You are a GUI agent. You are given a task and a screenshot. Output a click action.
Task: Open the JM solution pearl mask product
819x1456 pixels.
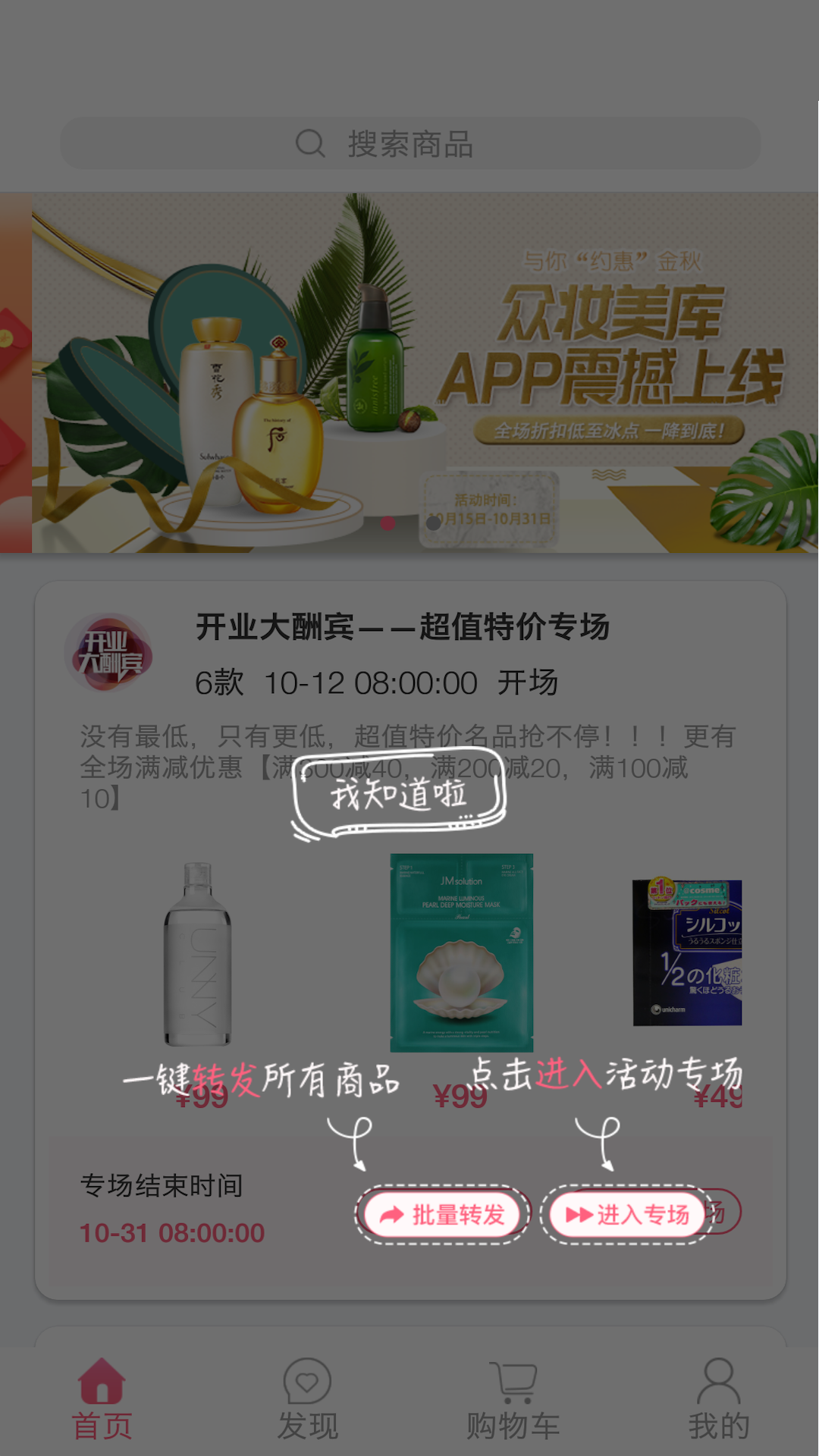coord(461,952)
